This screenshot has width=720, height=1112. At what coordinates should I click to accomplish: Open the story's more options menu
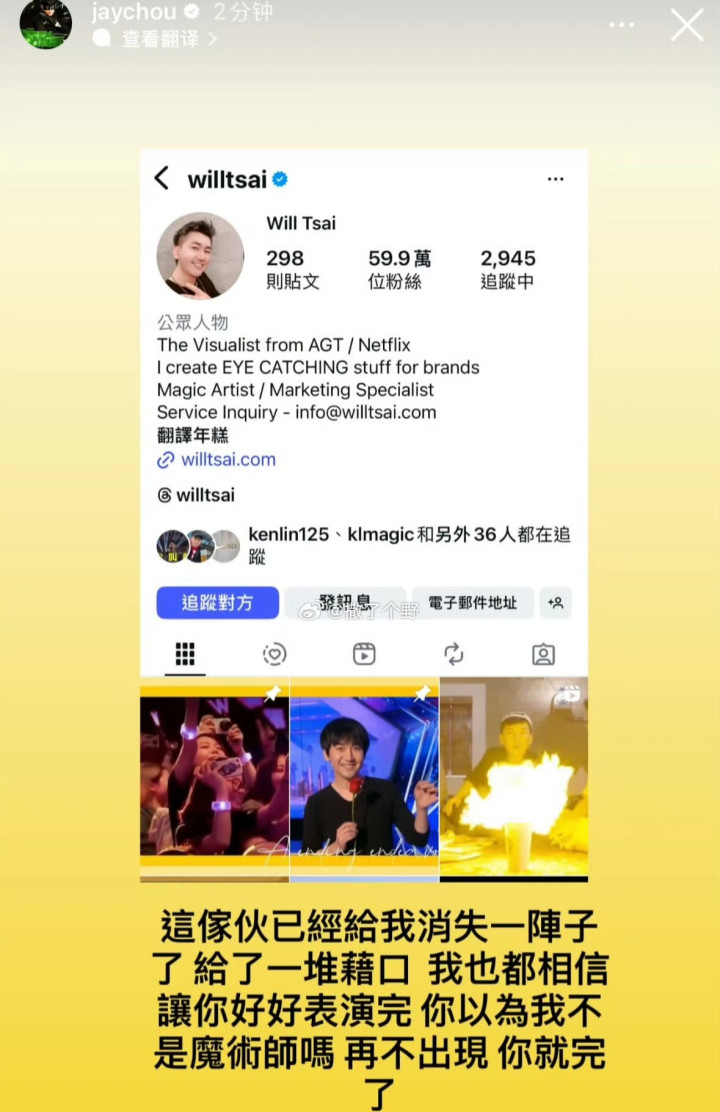point(621,25)
